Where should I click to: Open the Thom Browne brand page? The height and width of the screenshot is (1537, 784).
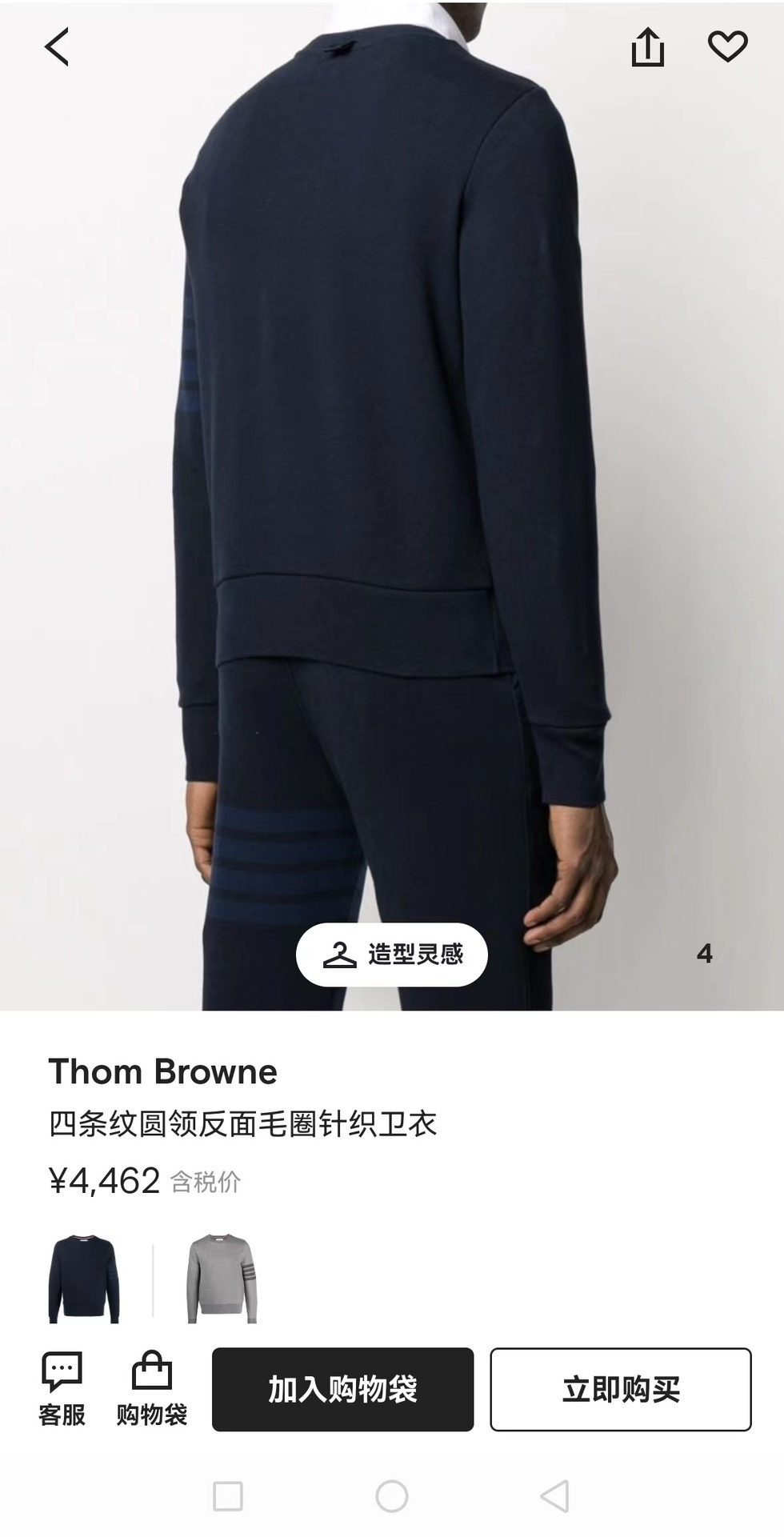(162, 1071)
